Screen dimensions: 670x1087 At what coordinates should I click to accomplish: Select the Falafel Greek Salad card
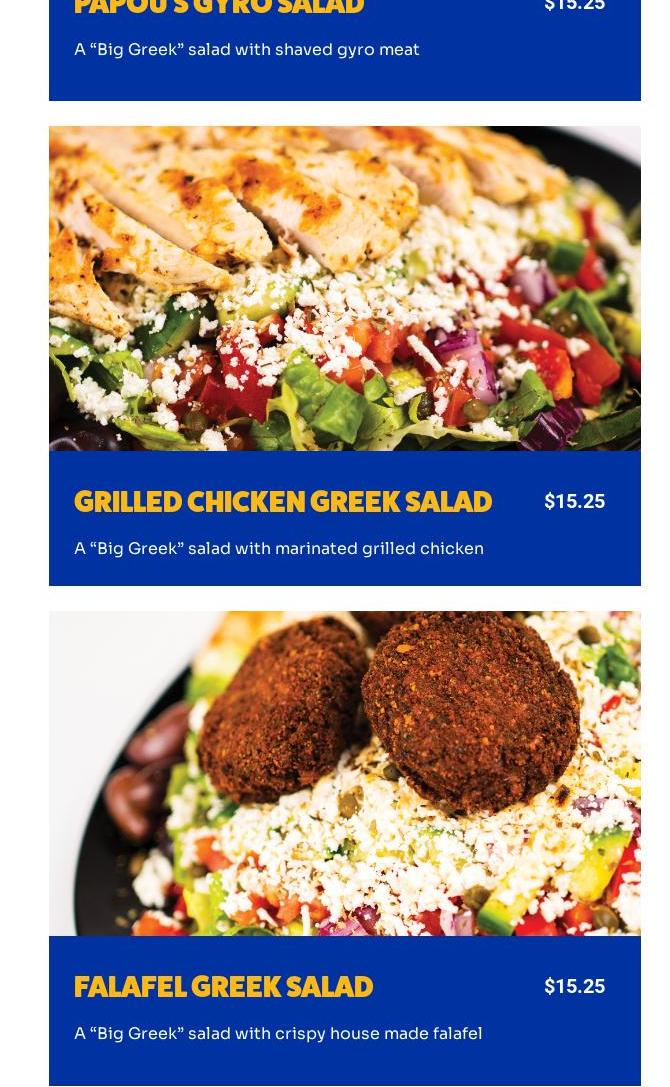tap(224, 987)
